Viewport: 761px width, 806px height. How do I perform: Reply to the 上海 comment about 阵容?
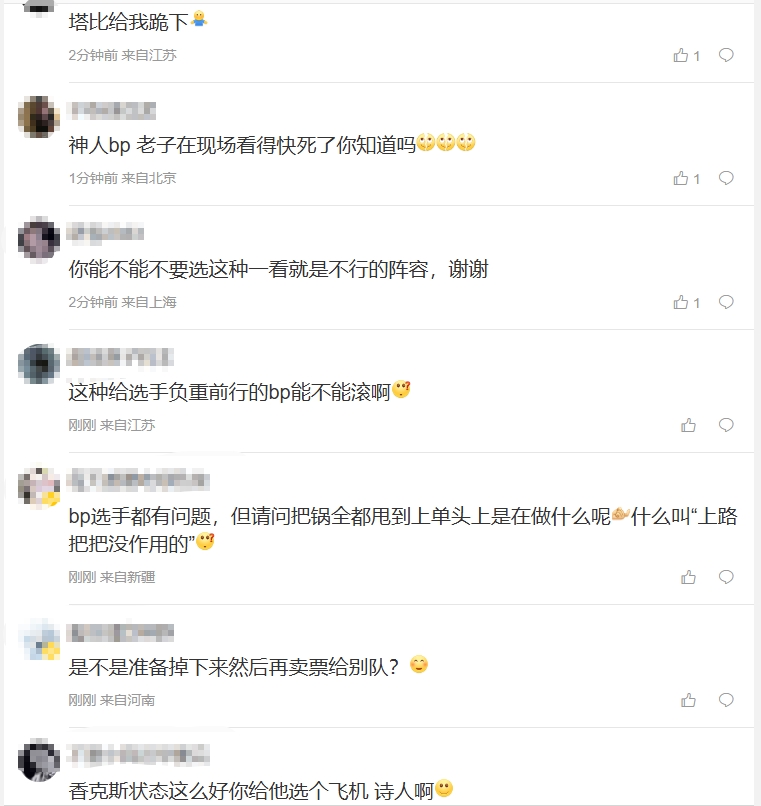pyautogui.click(x=727, y=302)
